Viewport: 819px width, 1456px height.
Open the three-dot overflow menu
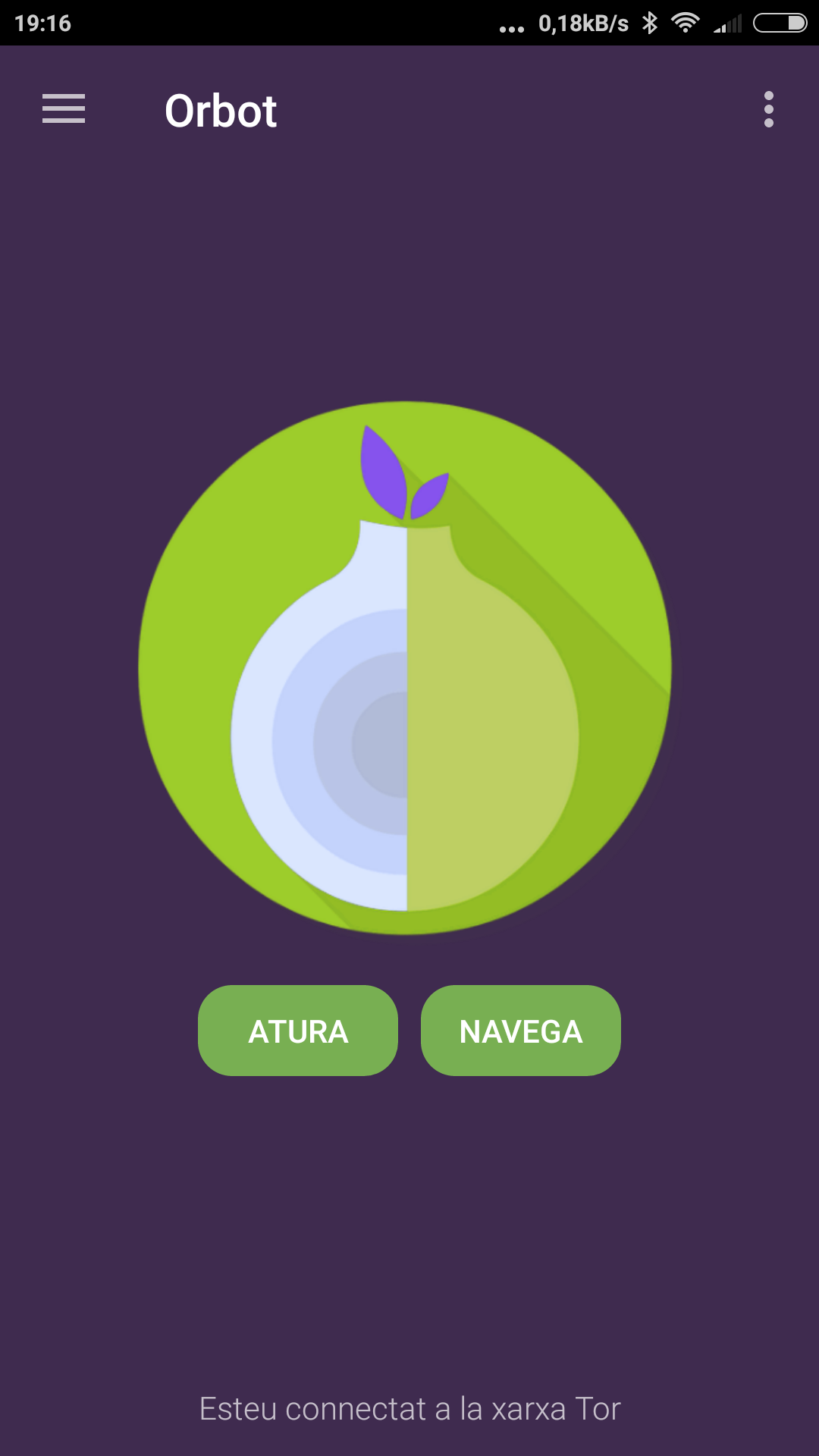[x=769, y=109]
